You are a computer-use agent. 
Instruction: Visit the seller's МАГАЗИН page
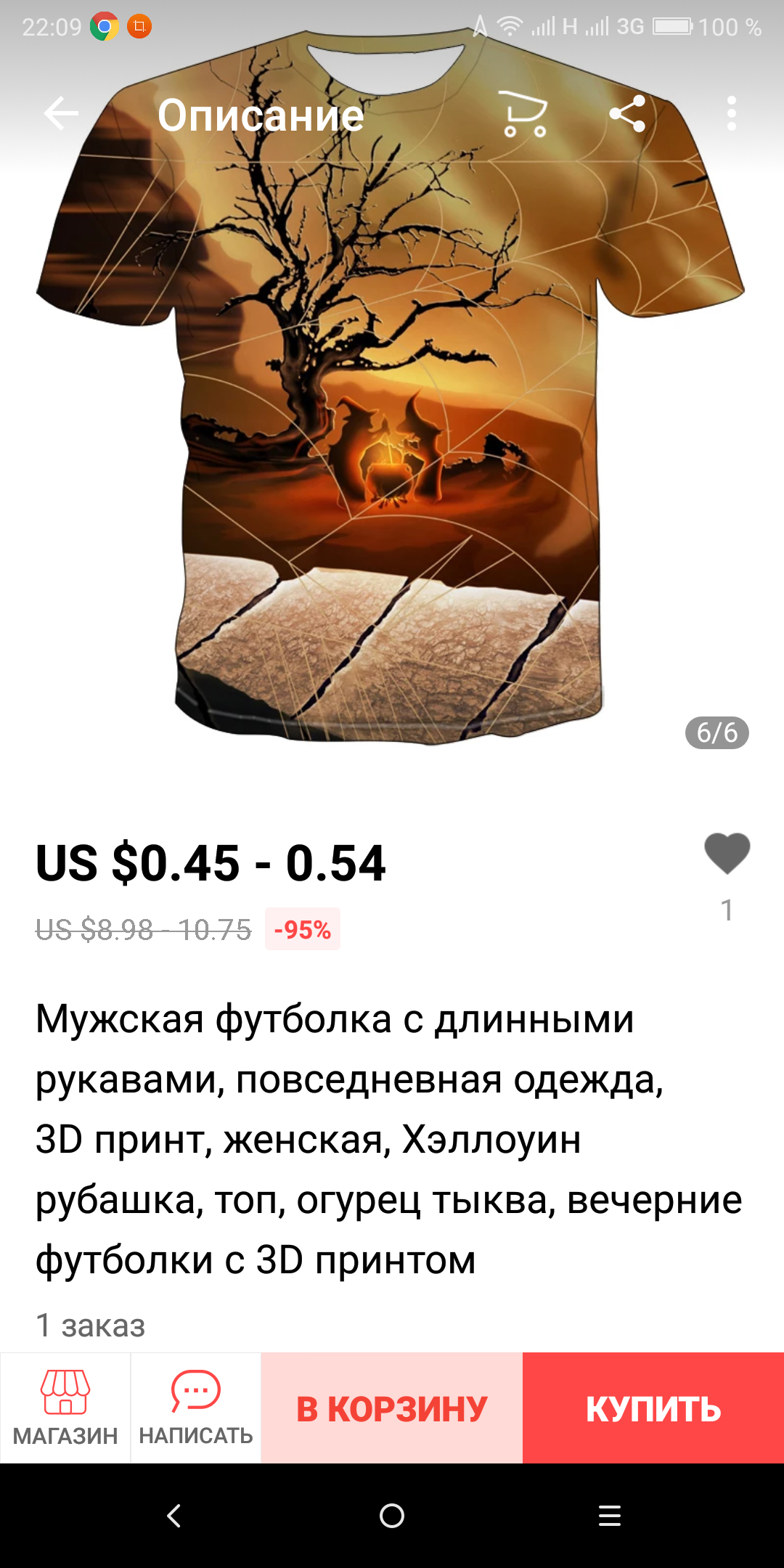[65, 1408]
